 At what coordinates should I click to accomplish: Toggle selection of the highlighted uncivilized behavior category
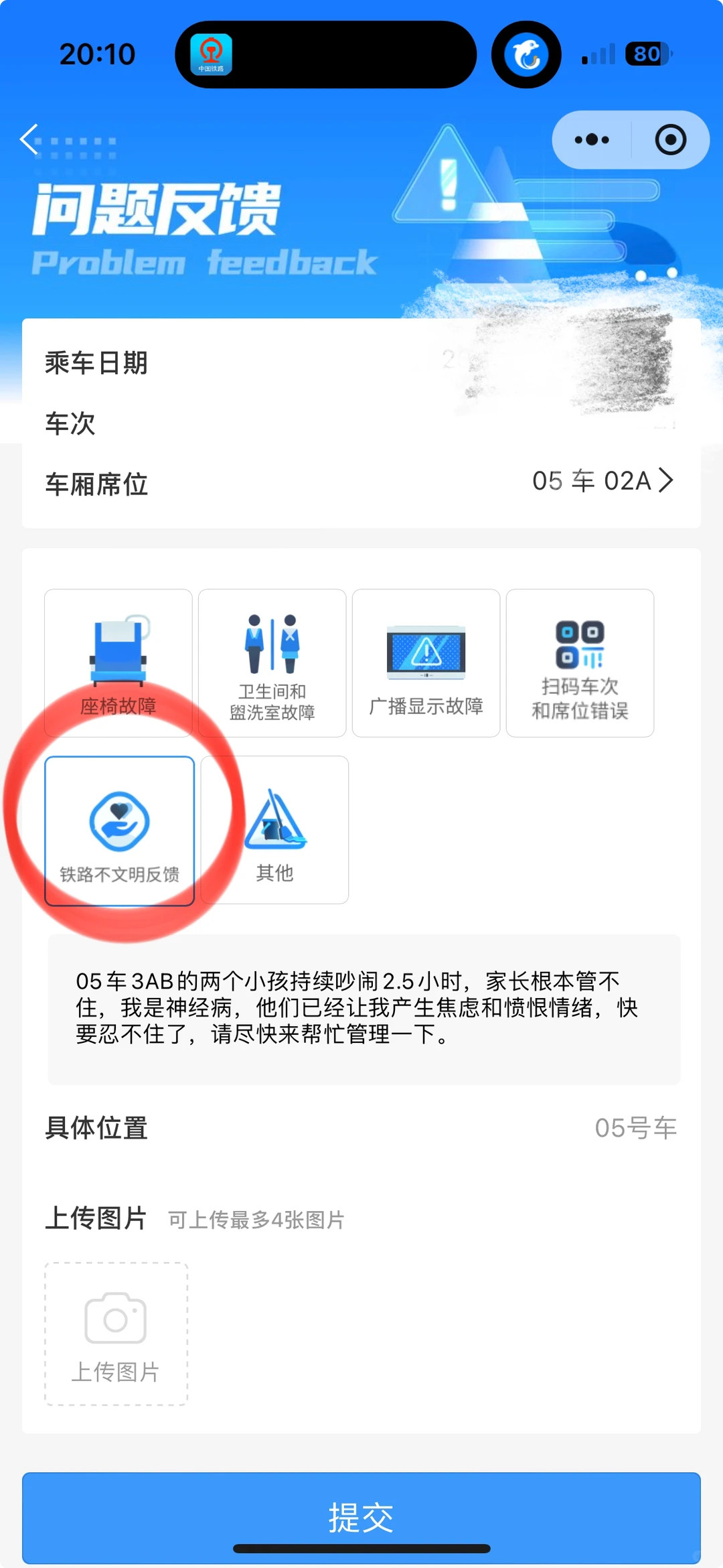tap(119, 831)
